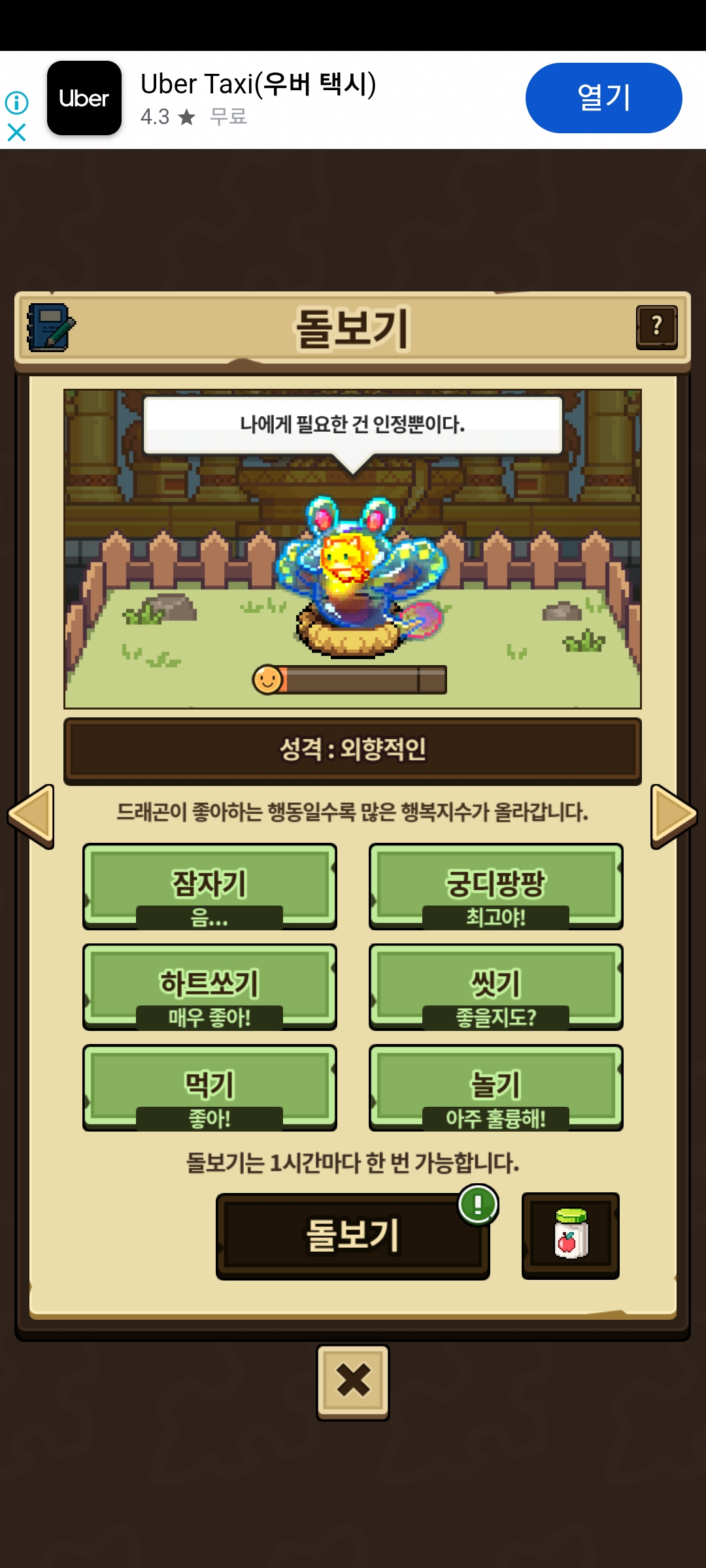
Task: View ad info icon
Action: (16, 103)
